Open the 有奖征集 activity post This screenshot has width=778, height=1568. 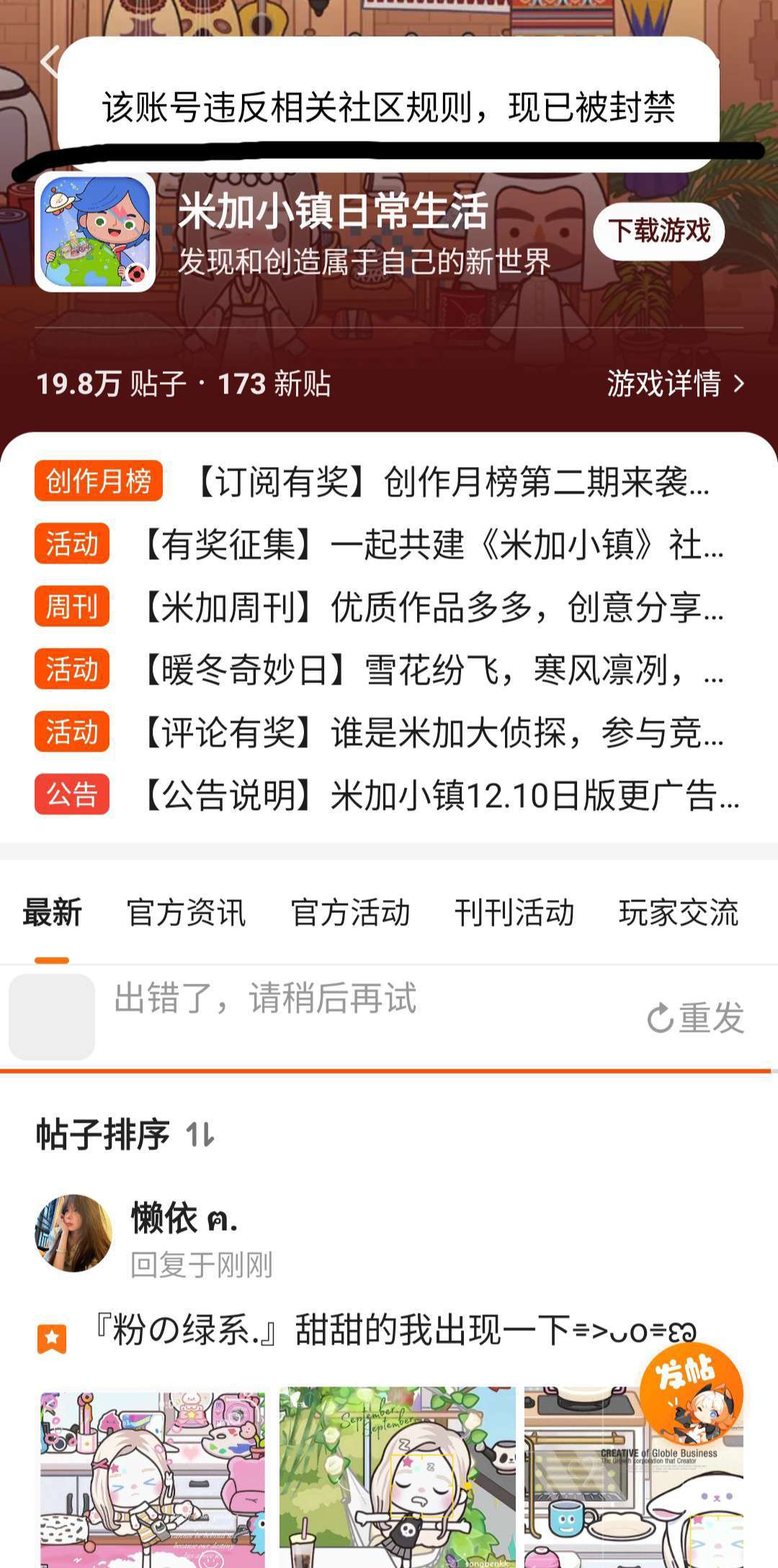click(432, 544)
